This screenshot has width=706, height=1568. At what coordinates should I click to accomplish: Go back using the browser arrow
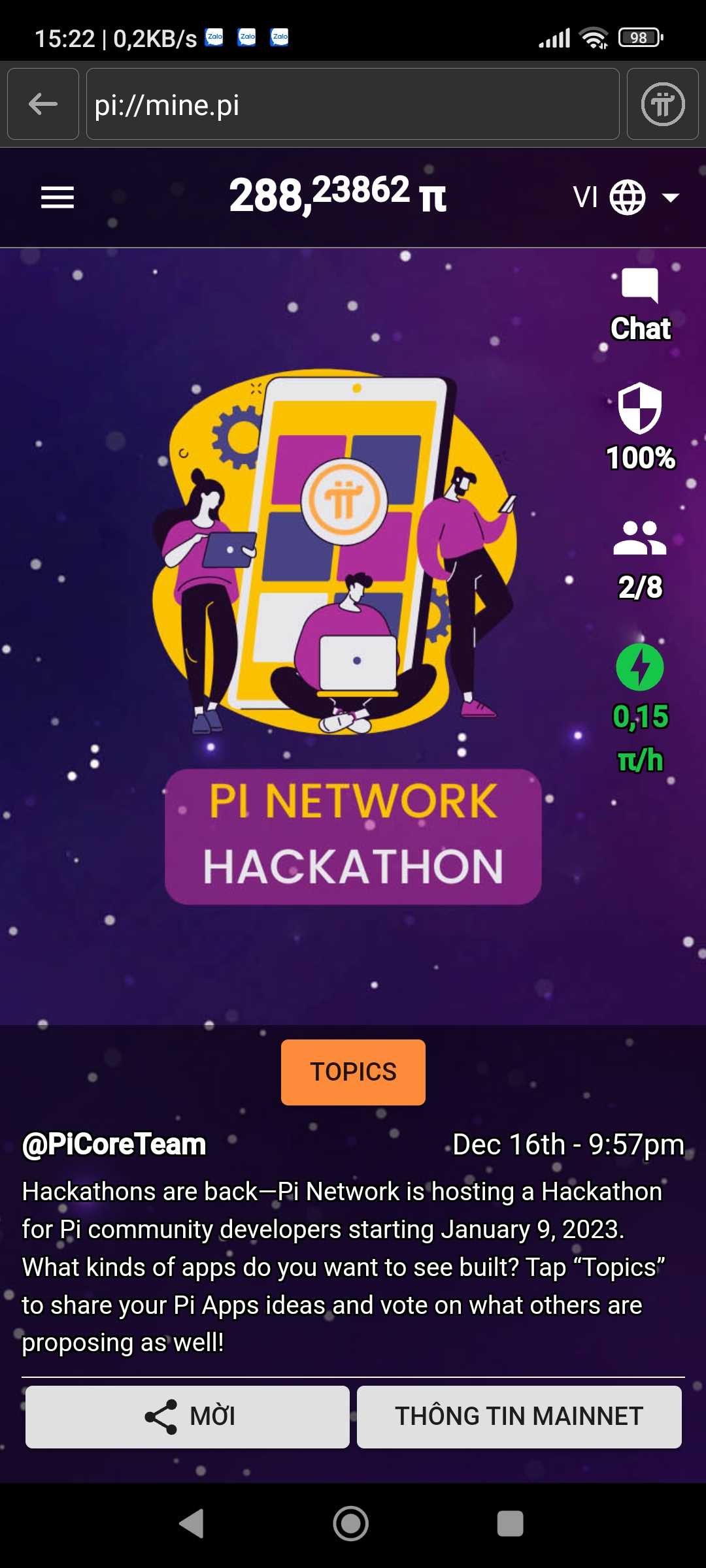(x=43, y=104)
